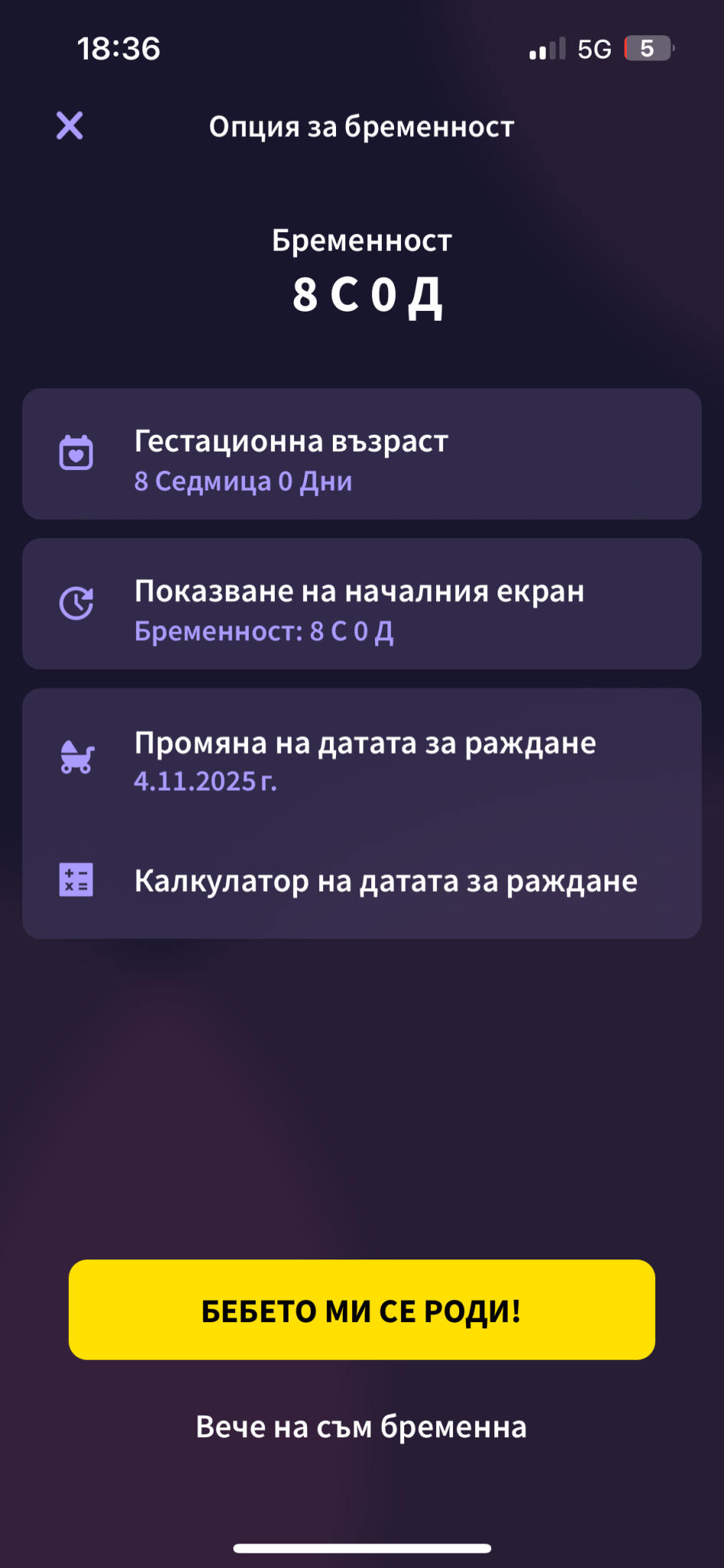Open Показване на началния екран setting
Viewport: 724px width, 1568px height.
[361, 604]
